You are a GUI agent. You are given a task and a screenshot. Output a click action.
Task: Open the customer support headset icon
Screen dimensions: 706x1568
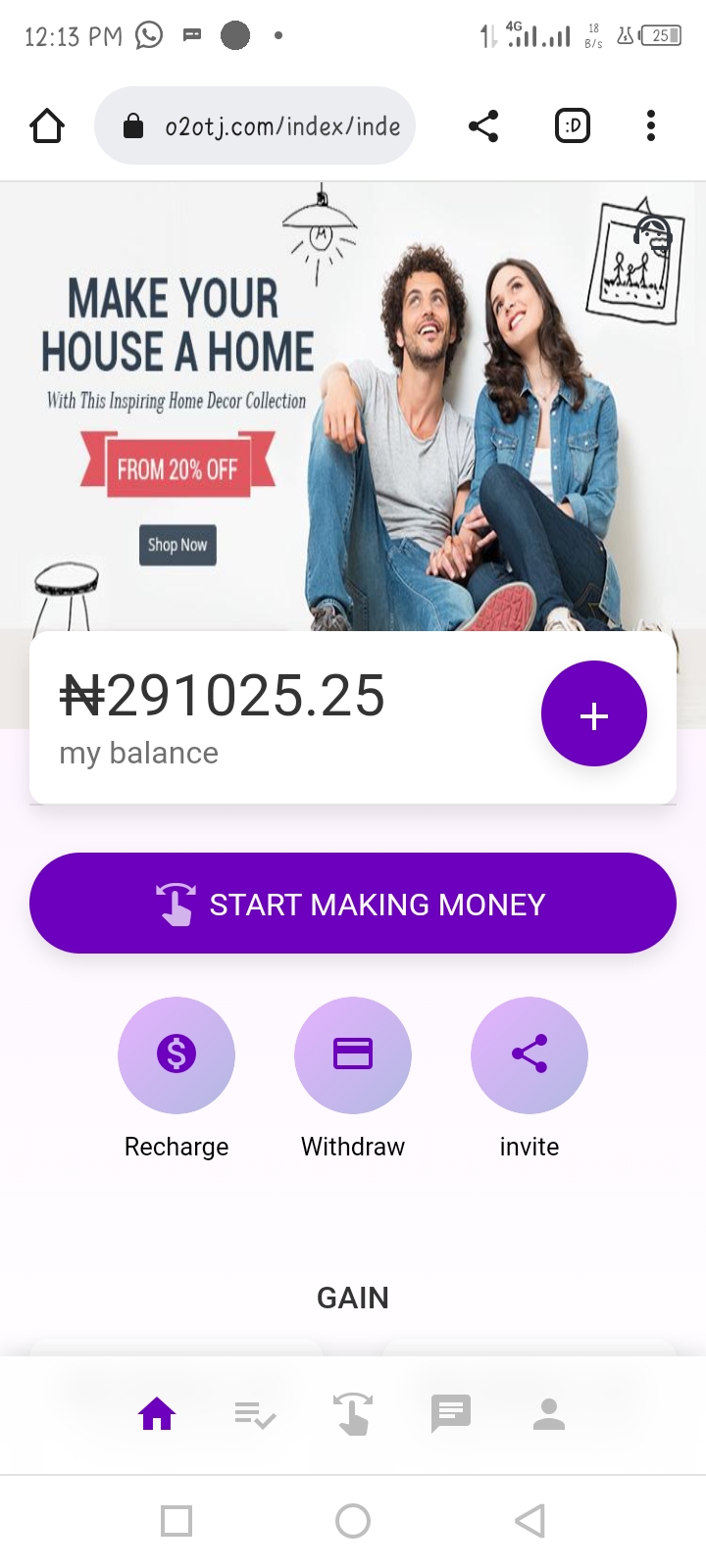click(653, 237)
